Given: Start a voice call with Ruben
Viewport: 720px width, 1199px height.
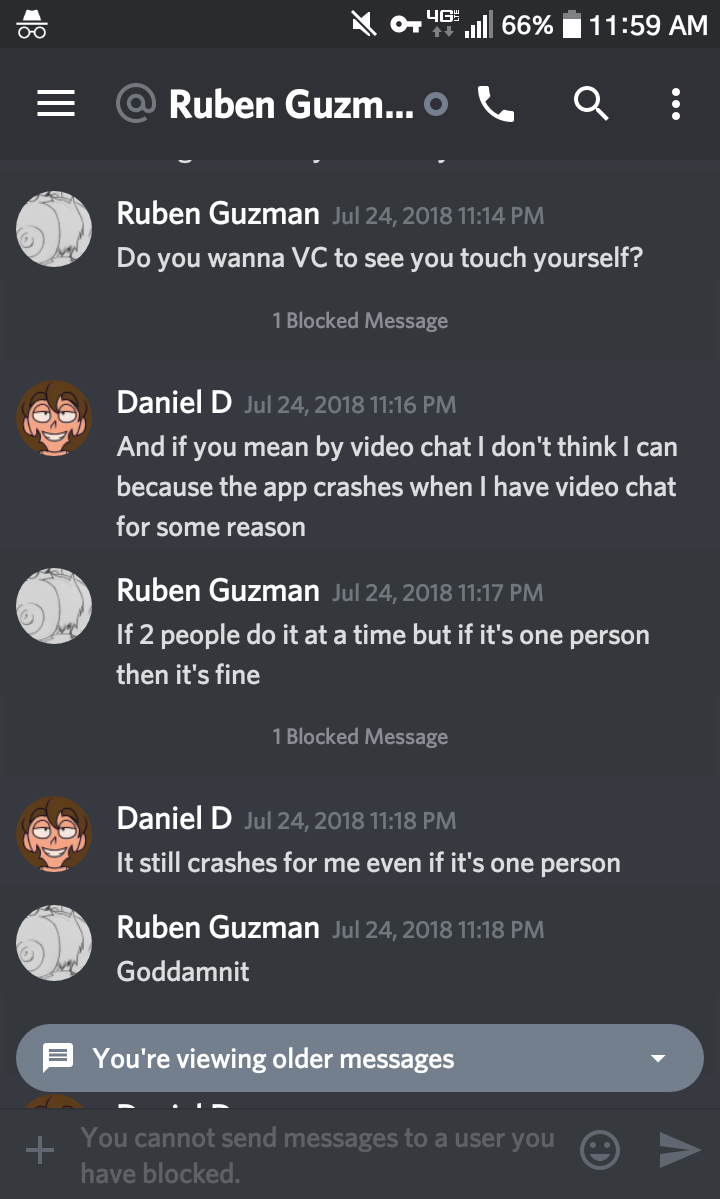Looking at the screenshot, I should click(x=496, y=104).
